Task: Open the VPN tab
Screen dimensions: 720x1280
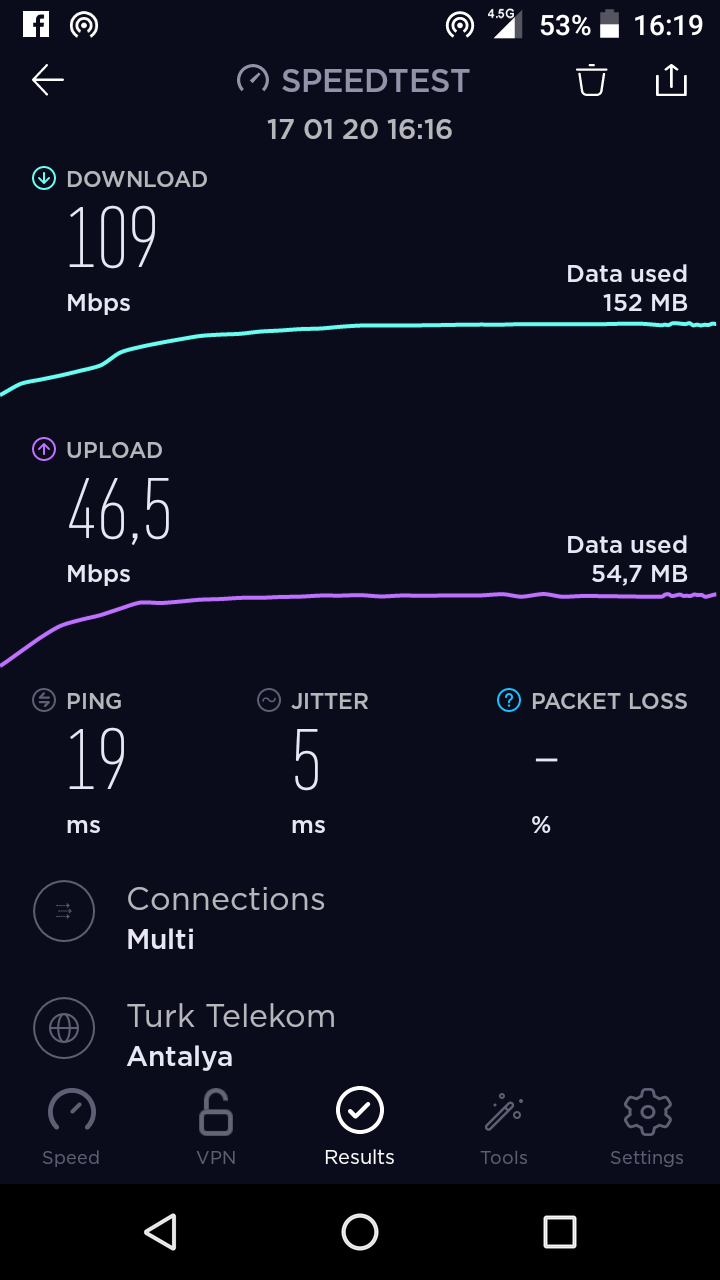Action: [216, 1128]
